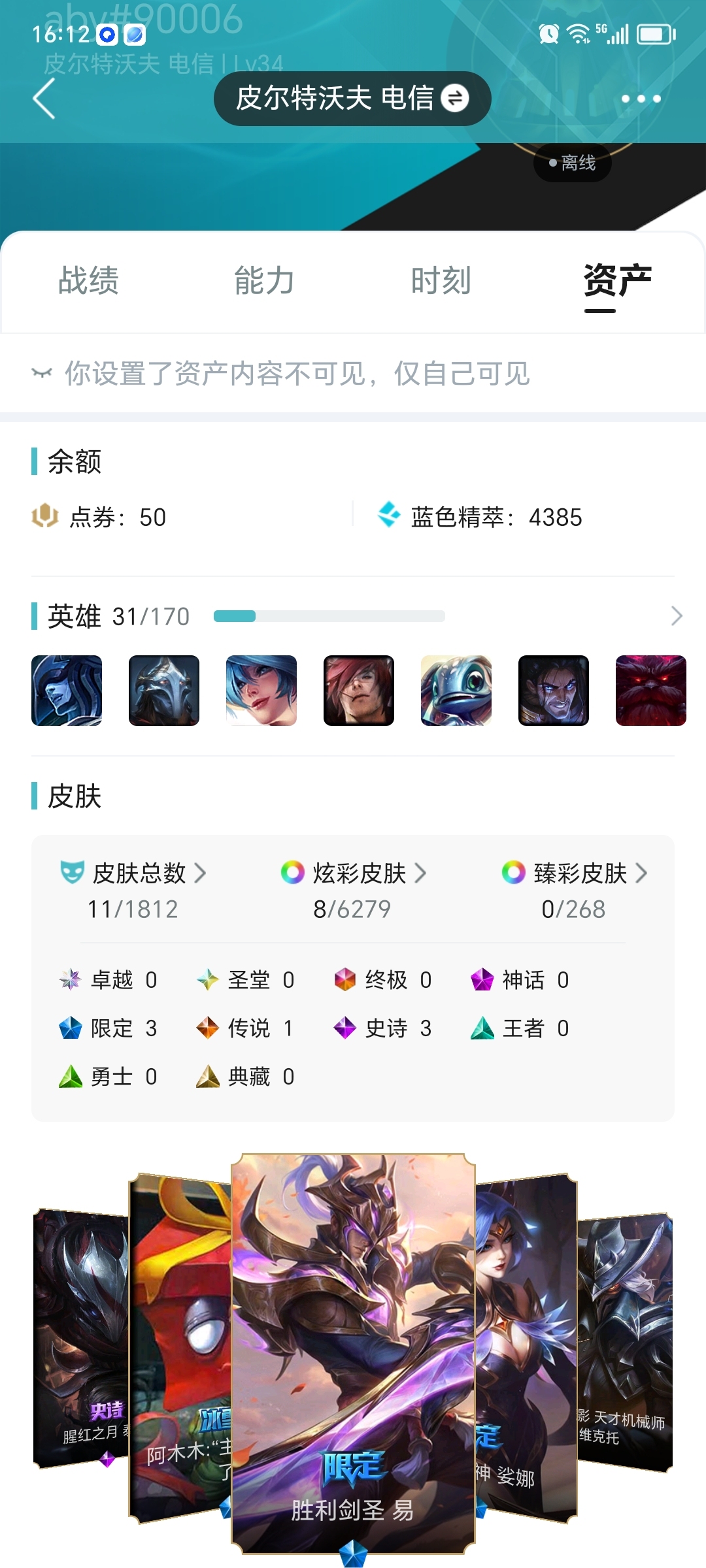This screenshot has width=706, height=1568.
Task: Expand the 英雄 31/170 list chevron
Action: coord(677,616)
